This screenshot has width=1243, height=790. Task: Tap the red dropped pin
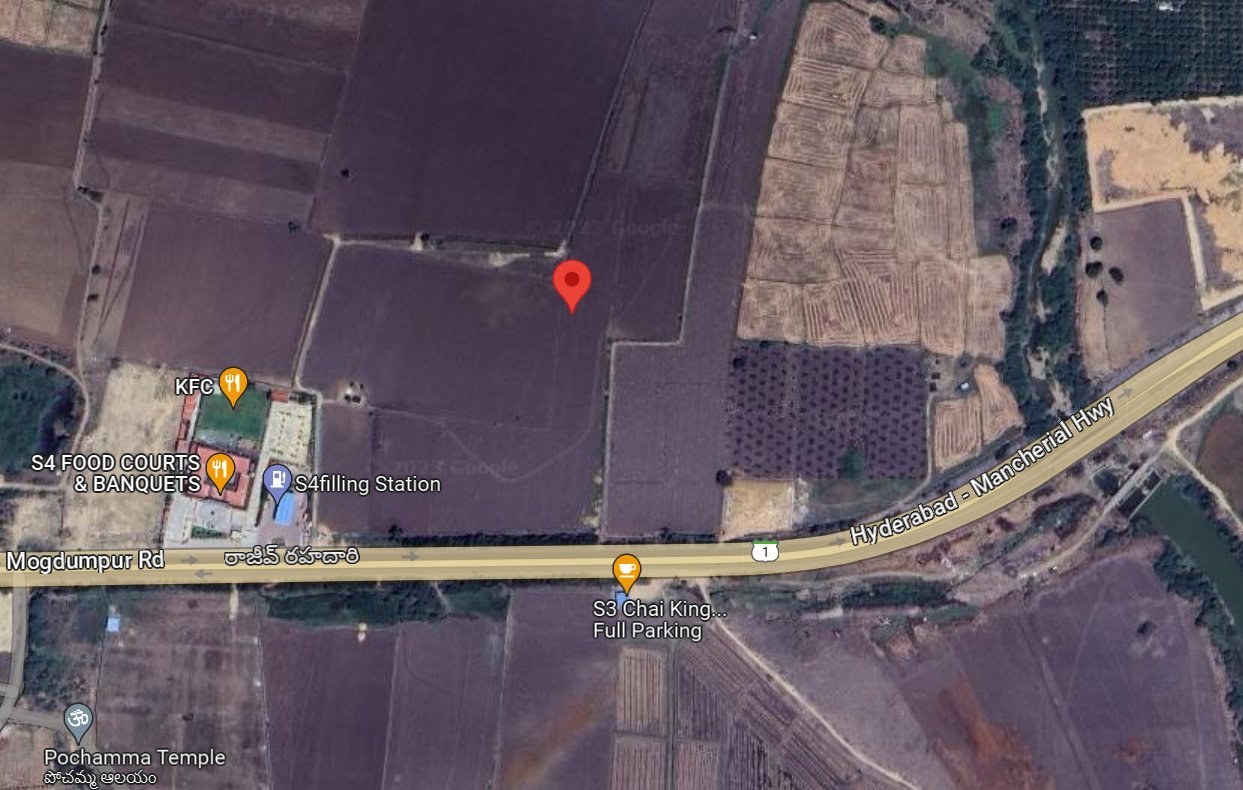(572, 282)
